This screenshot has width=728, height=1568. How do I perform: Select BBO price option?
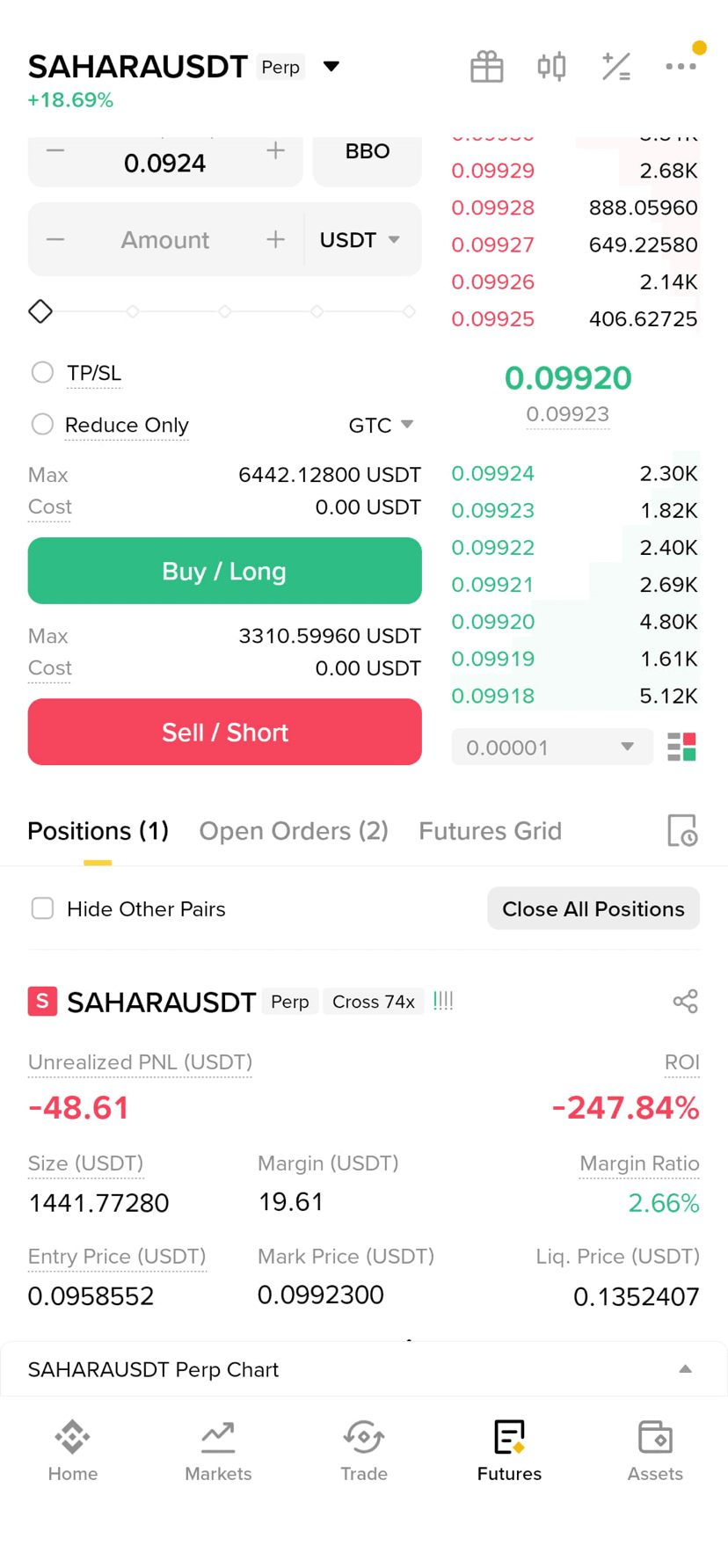point(368,151)
